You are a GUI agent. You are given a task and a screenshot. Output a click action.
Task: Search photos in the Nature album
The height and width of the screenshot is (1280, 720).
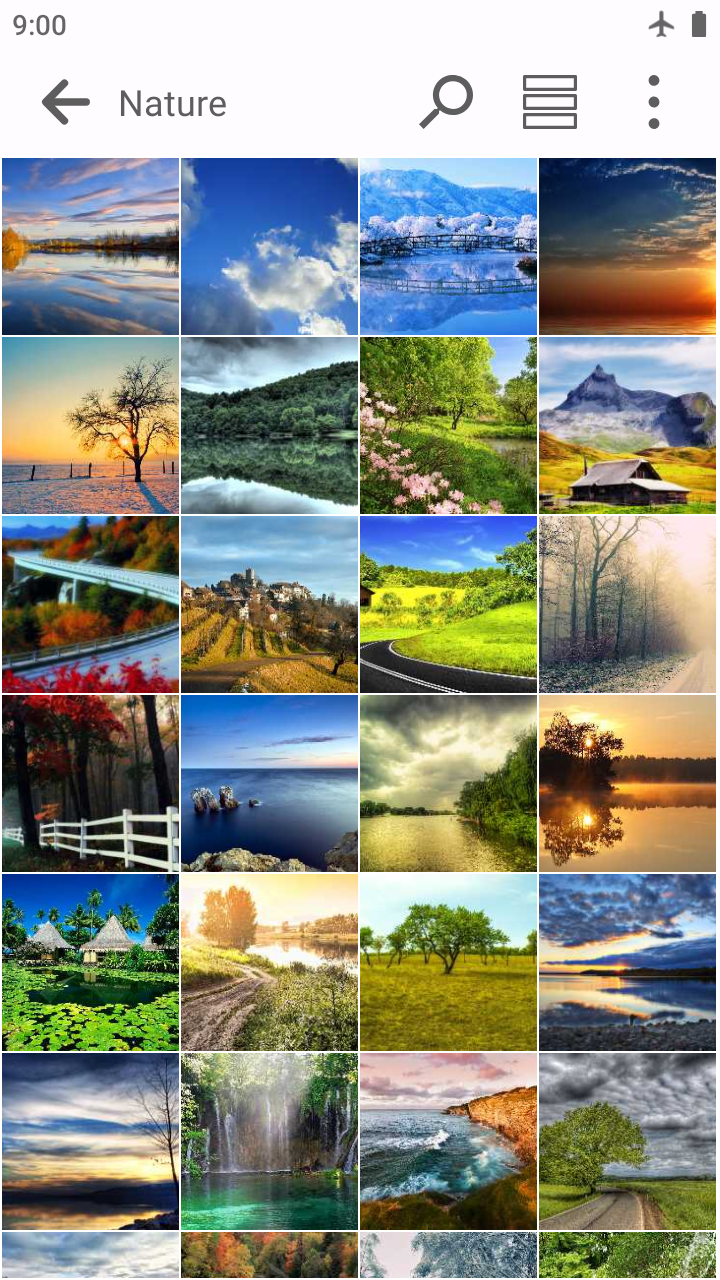pos(446,103)
